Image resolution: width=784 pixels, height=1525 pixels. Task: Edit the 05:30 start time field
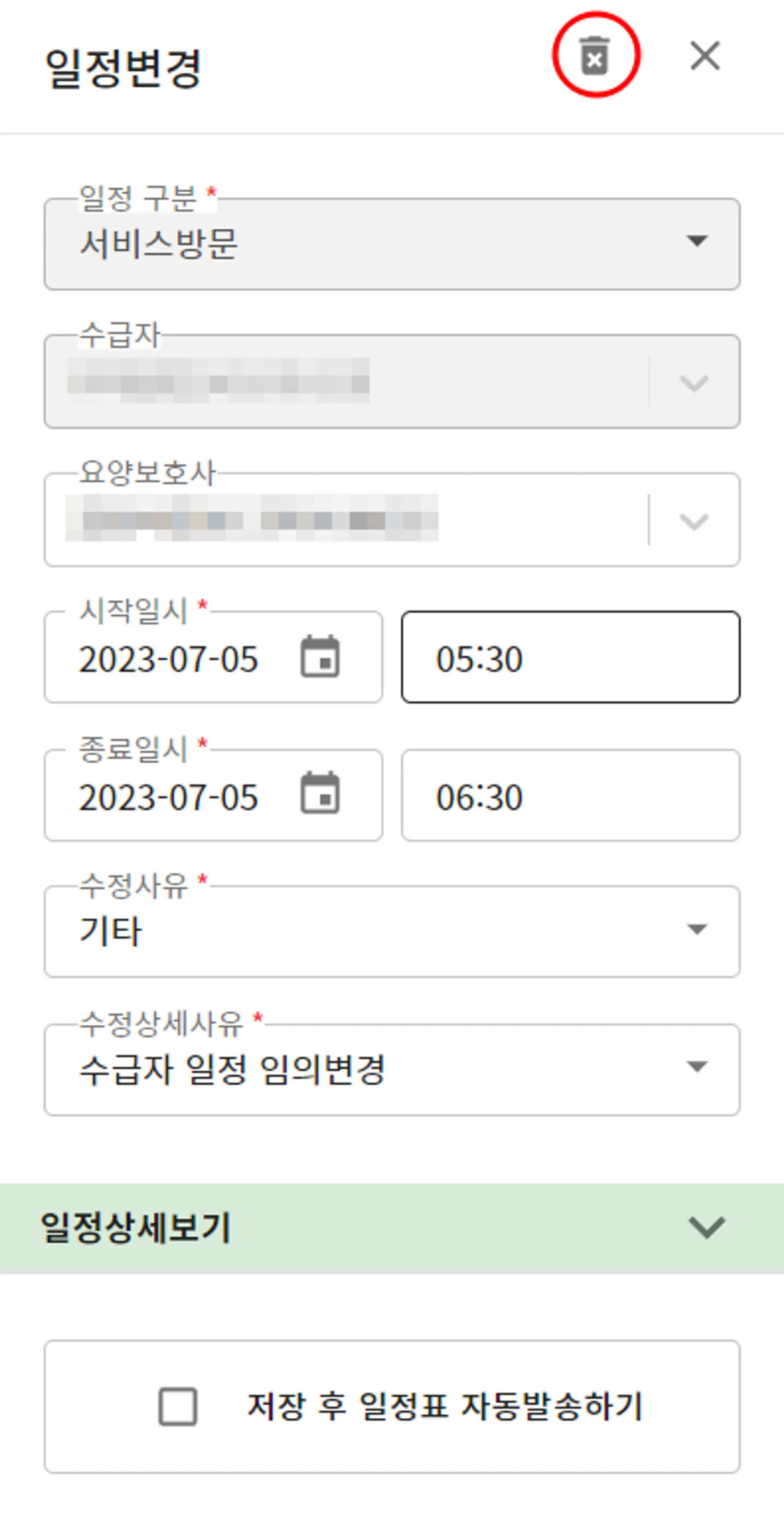point(570,658)
